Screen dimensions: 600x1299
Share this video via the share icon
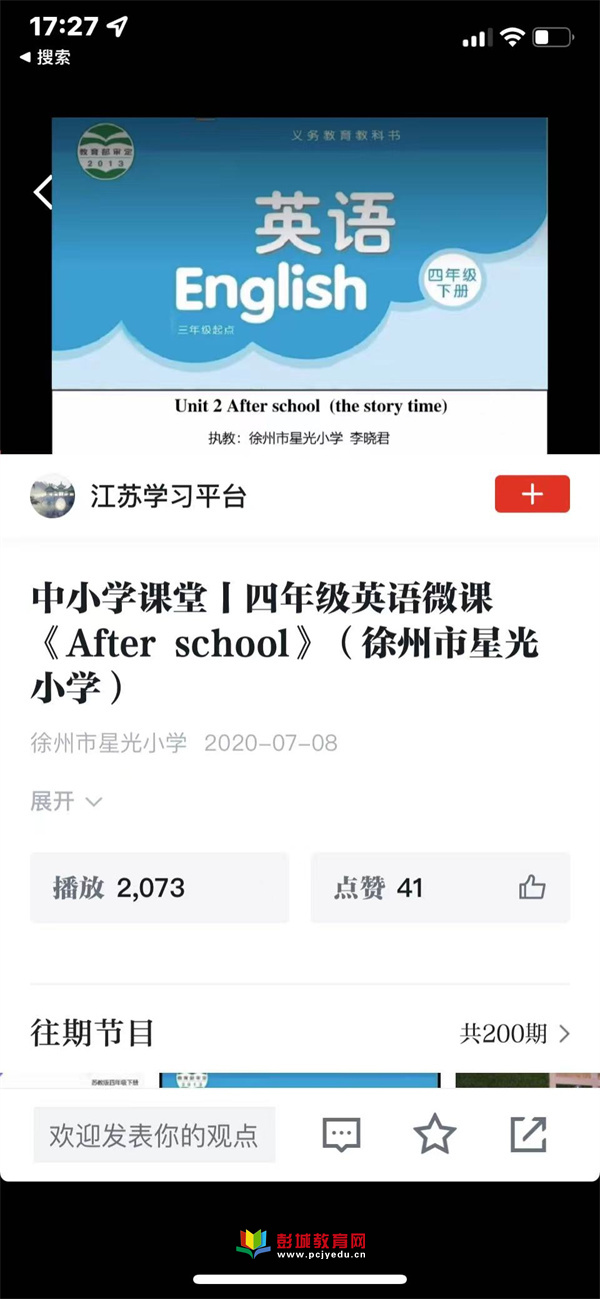click(528, 1134)
